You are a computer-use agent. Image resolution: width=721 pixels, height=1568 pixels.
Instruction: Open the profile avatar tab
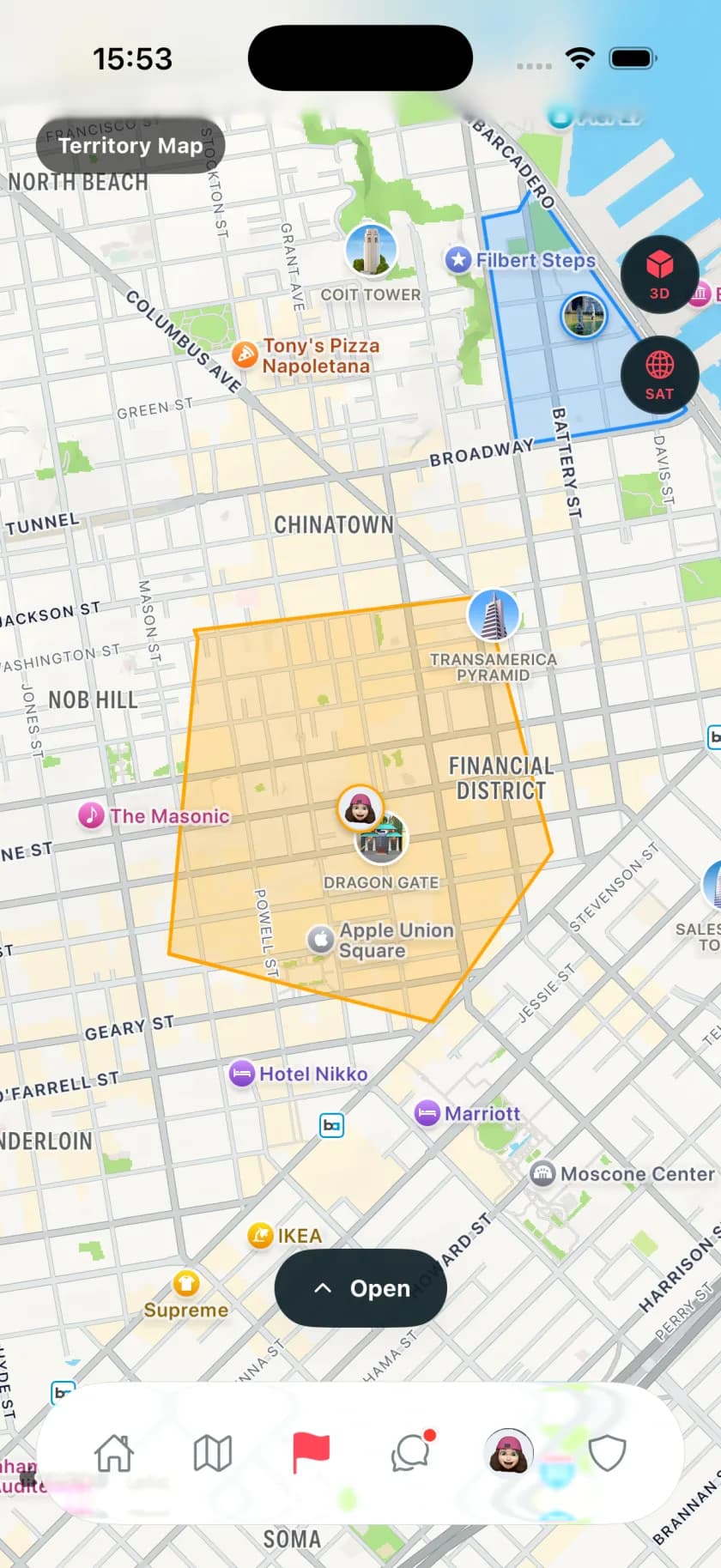tap(508, 1452)
